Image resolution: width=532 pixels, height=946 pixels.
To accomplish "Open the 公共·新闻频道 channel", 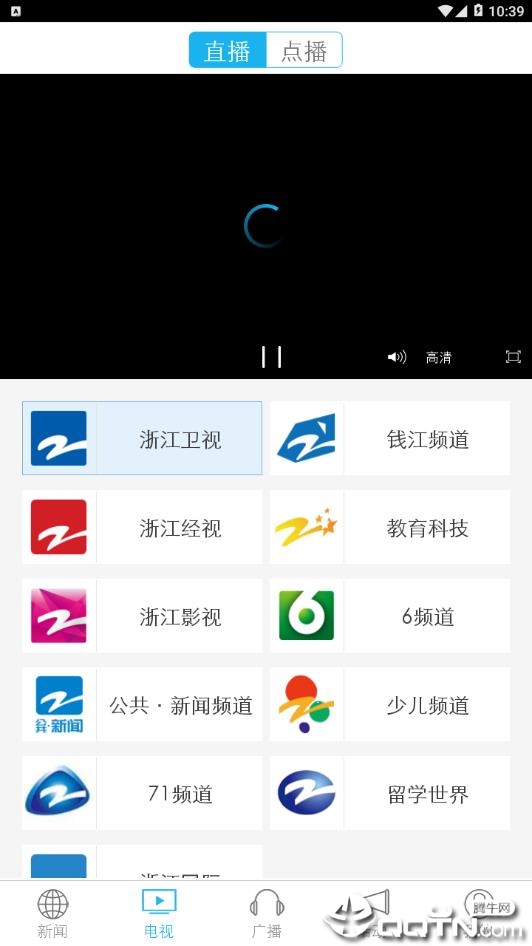I will (142, 704).
